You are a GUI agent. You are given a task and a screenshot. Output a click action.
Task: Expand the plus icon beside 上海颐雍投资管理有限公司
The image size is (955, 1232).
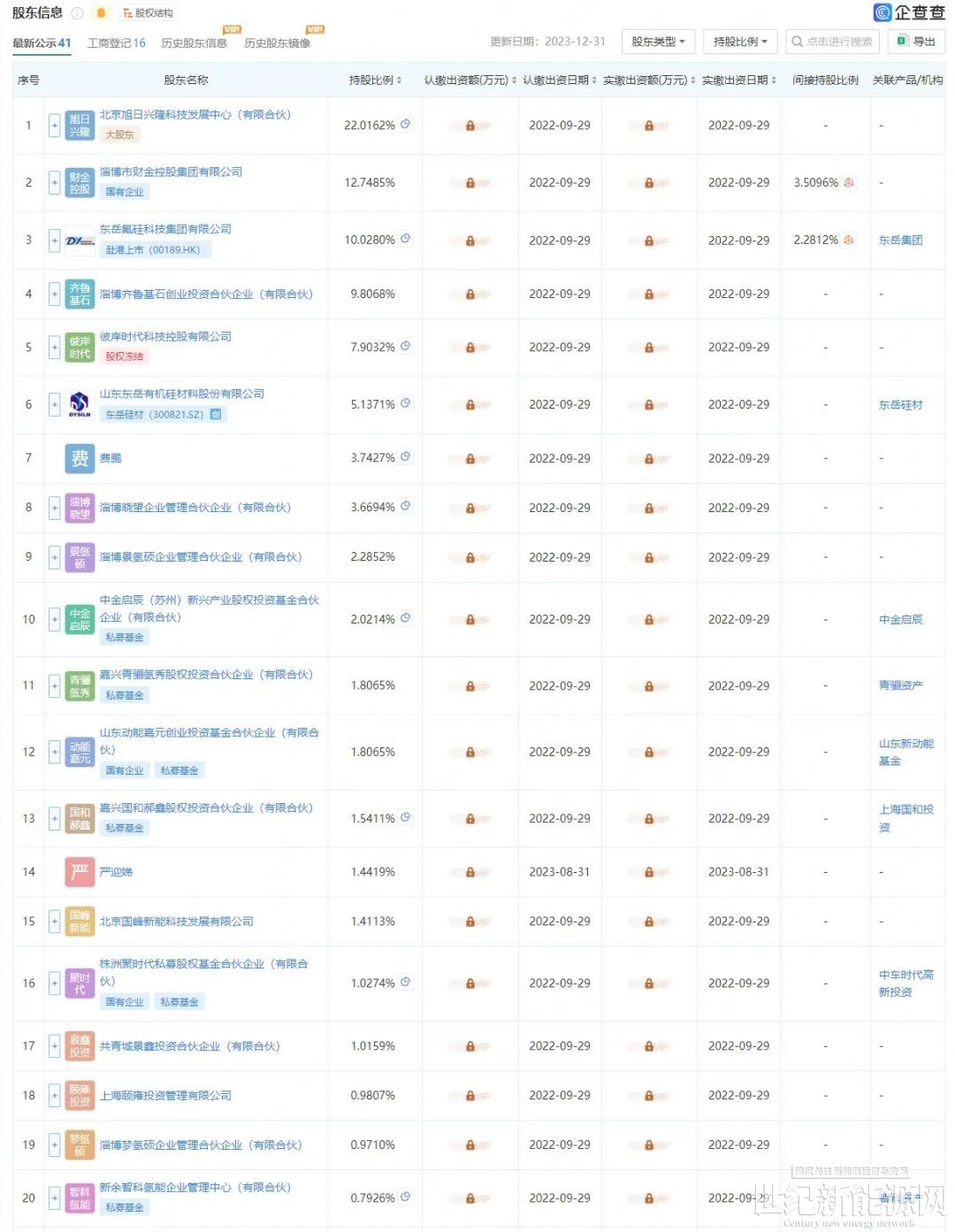[55, 1096]
